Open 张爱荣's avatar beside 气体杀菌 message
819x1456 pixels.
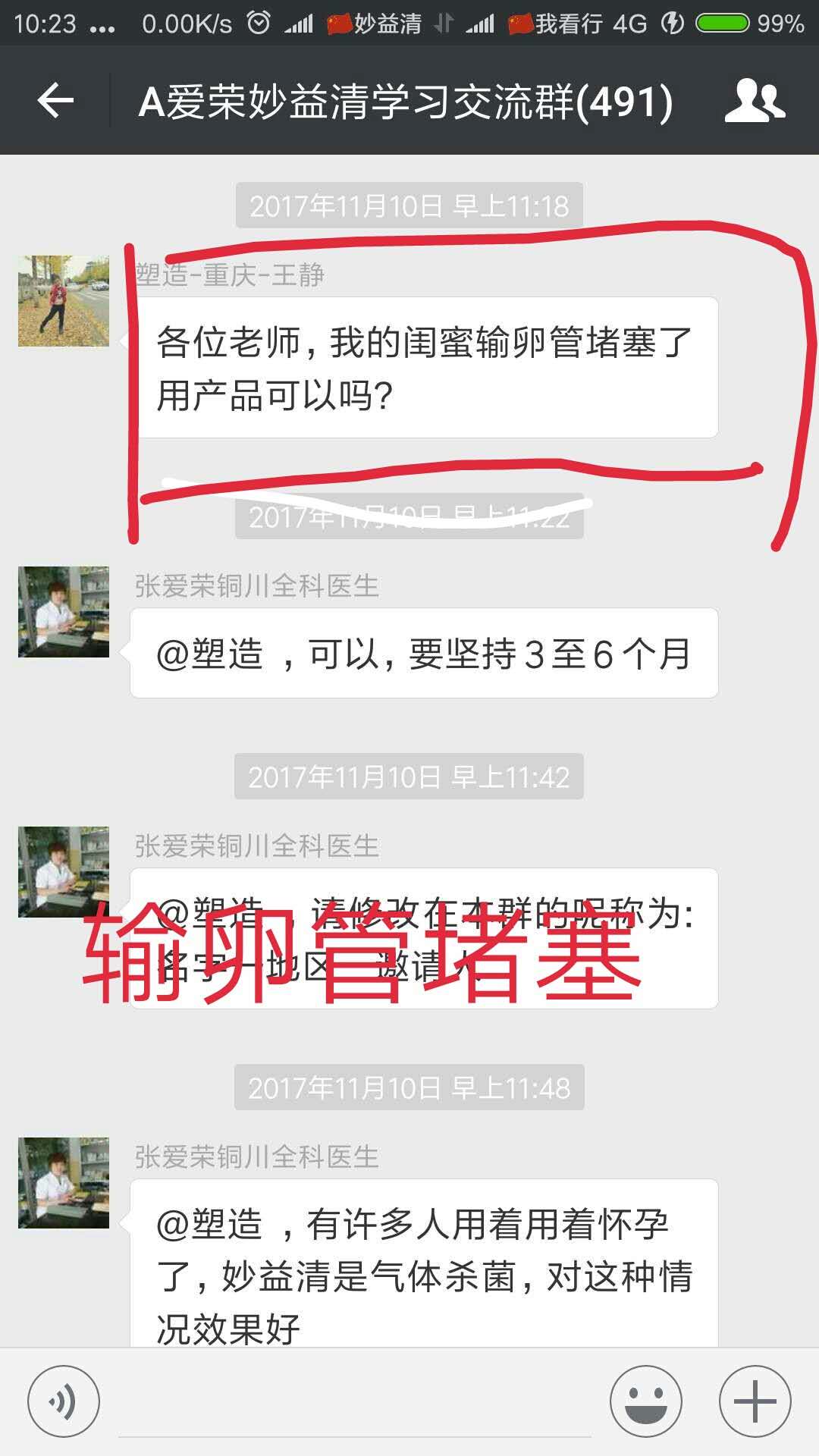point(64,1182)
